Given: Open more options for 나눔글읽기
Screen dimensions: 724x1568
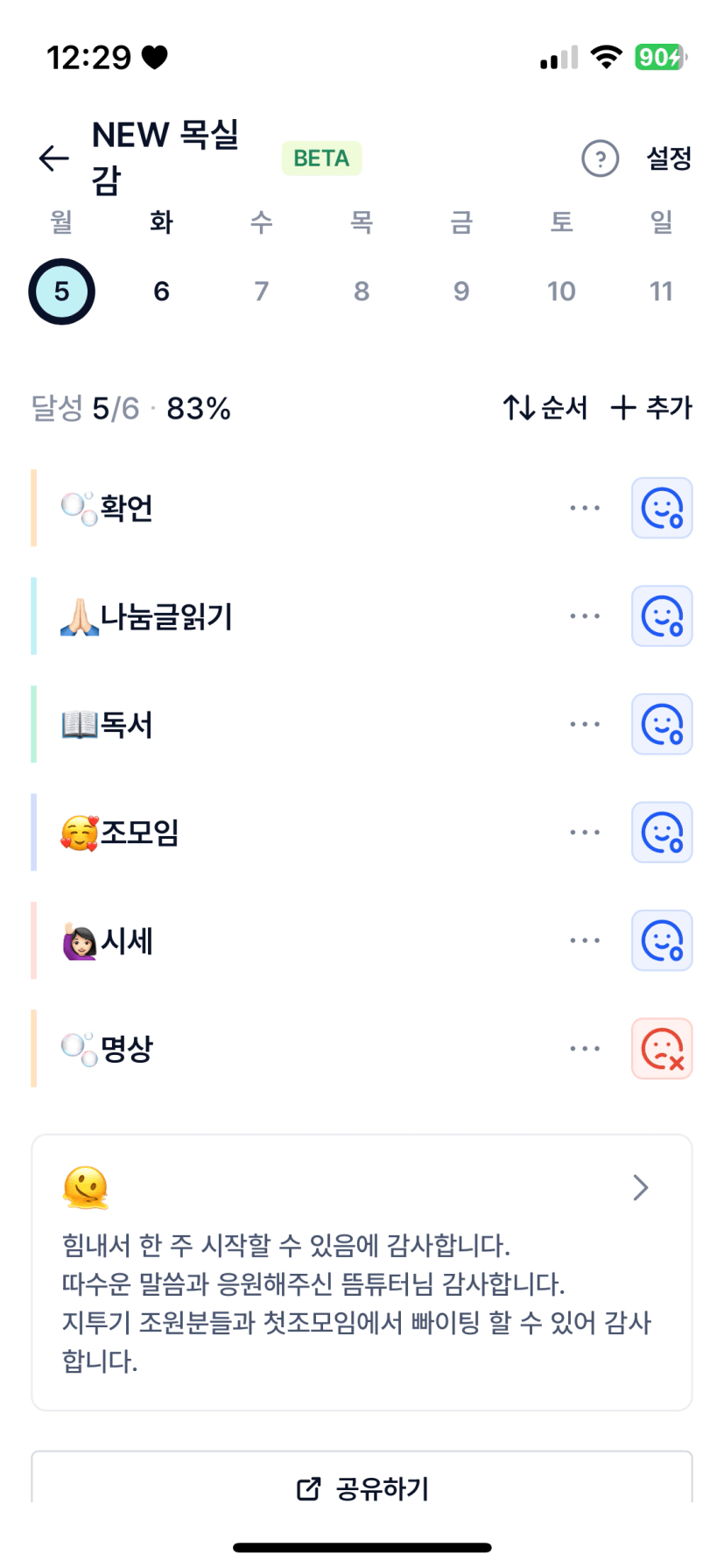Looking at the screenshot, I should coord(584,616).
